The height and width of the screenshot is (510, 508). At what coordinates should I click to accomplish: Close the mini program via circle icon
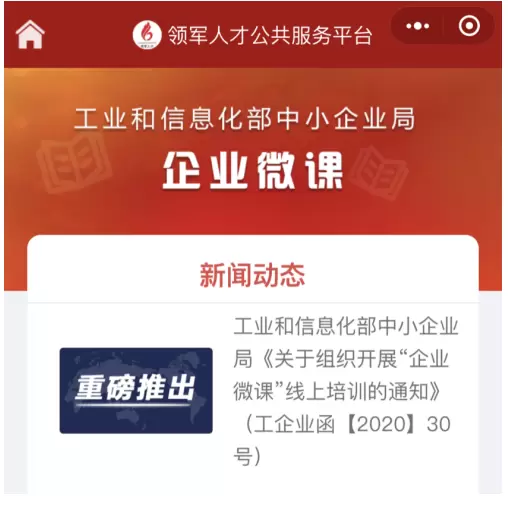(x=469, y=26)
